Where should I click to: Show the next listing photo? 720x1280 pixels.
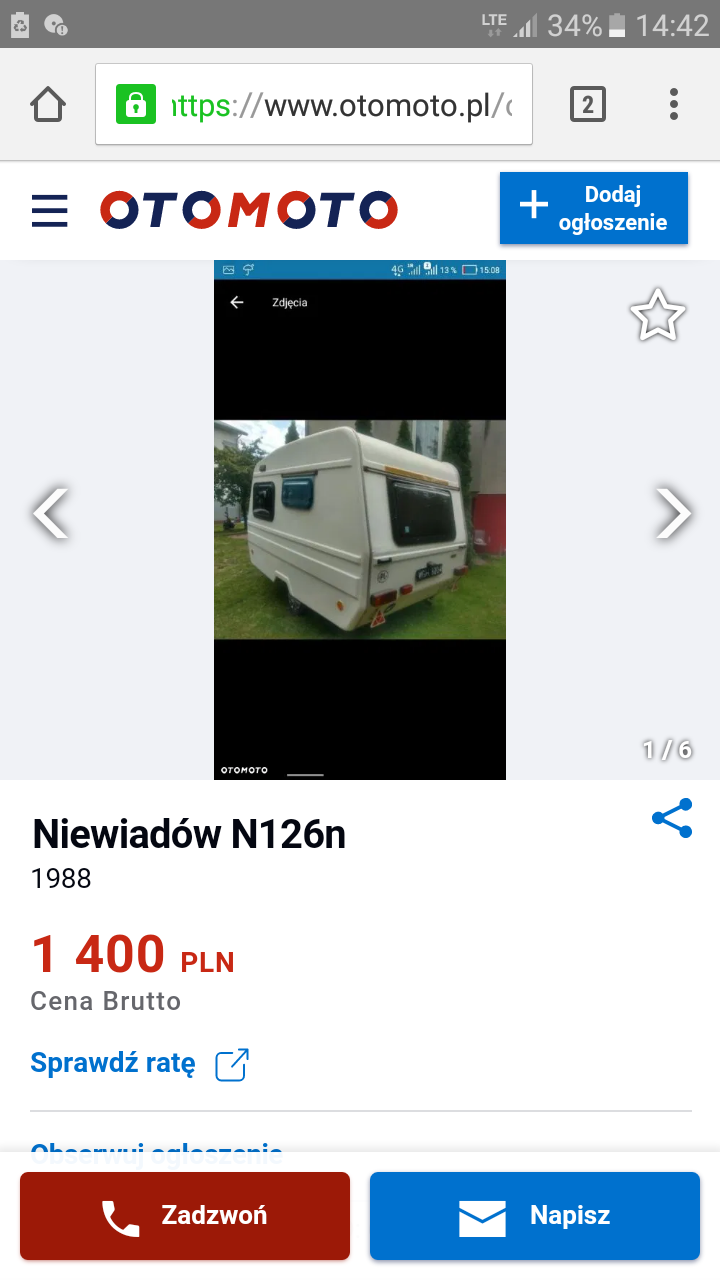(x=672, y=513)
